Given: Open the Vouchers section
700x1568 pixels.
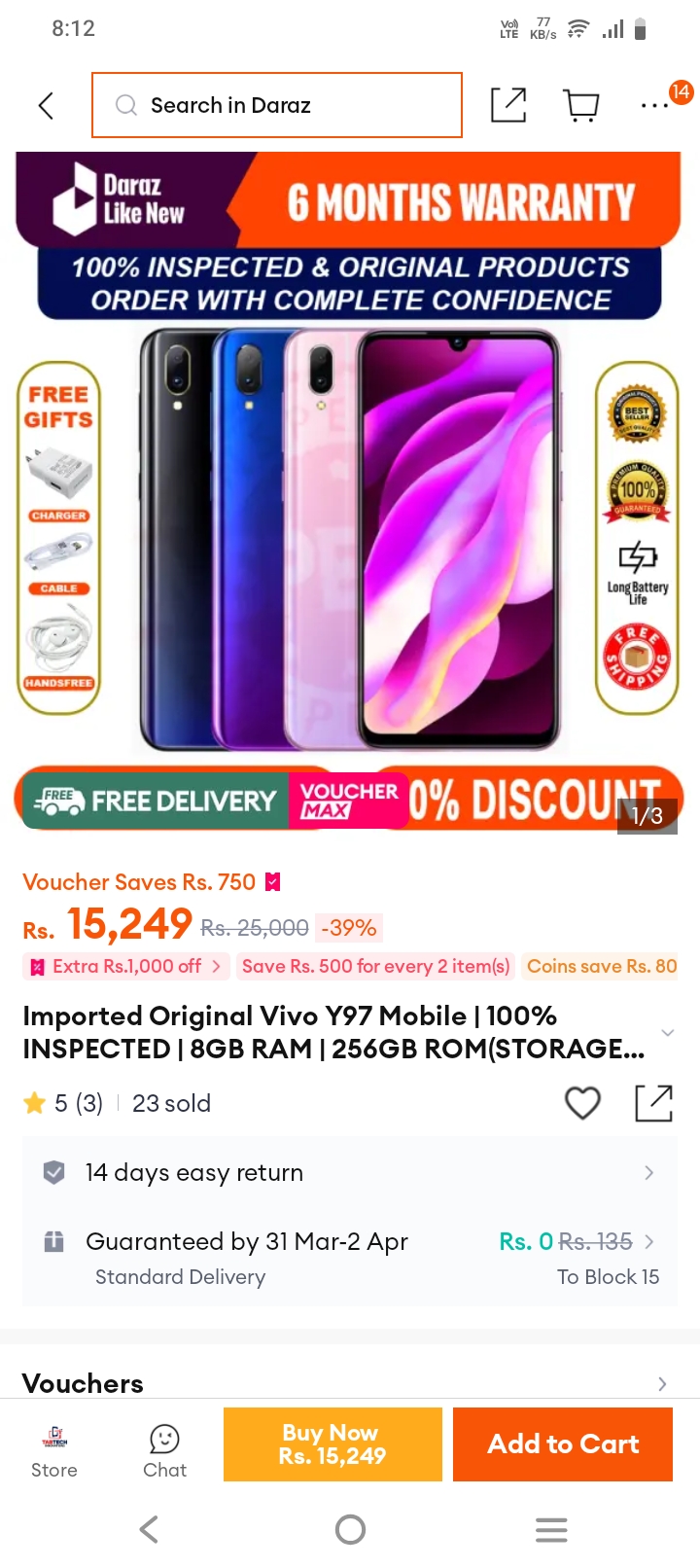Looking at the screenshot, I should click(x=350, y=1382).
